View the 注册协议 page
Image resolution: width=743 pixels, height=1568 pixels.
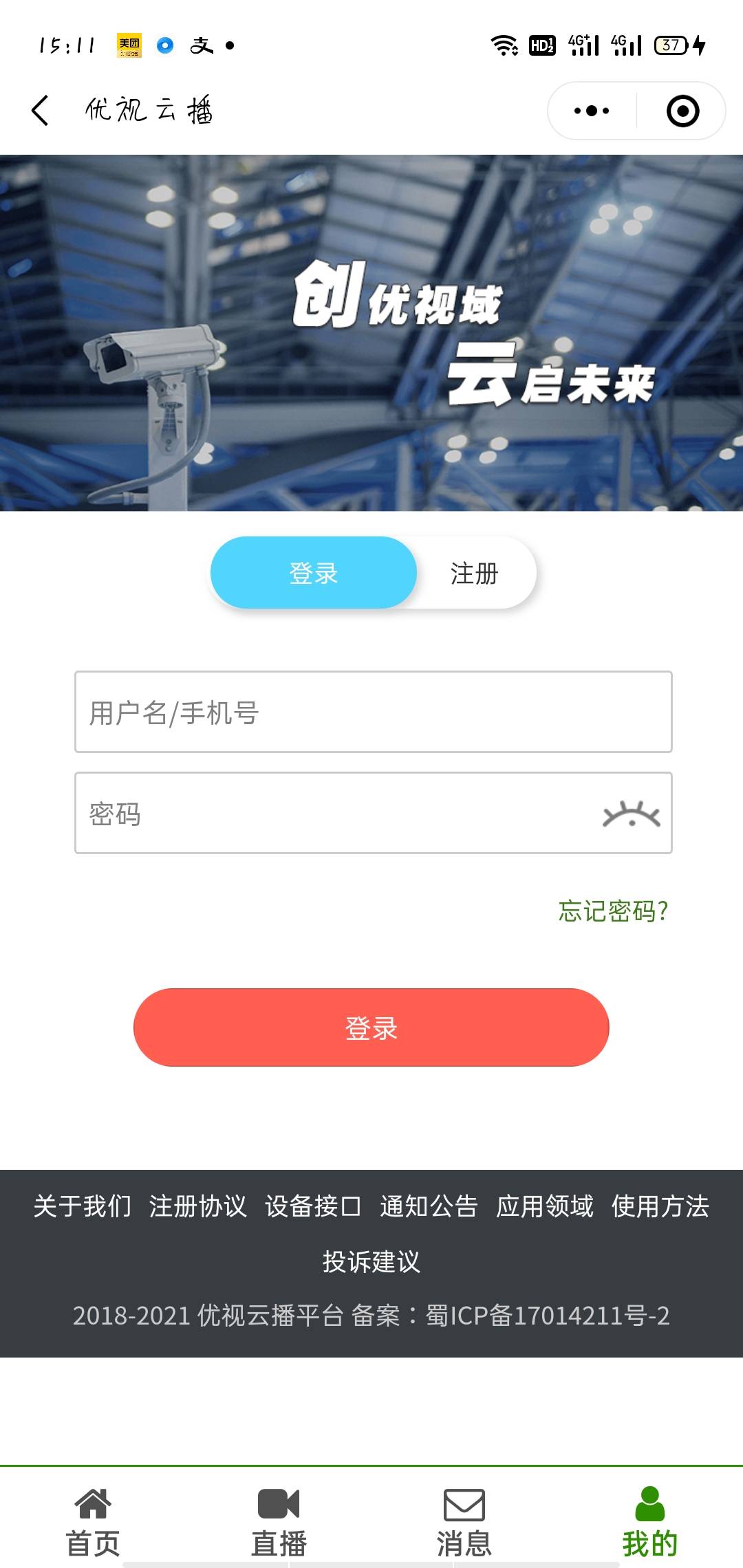tap(198, 1206)
